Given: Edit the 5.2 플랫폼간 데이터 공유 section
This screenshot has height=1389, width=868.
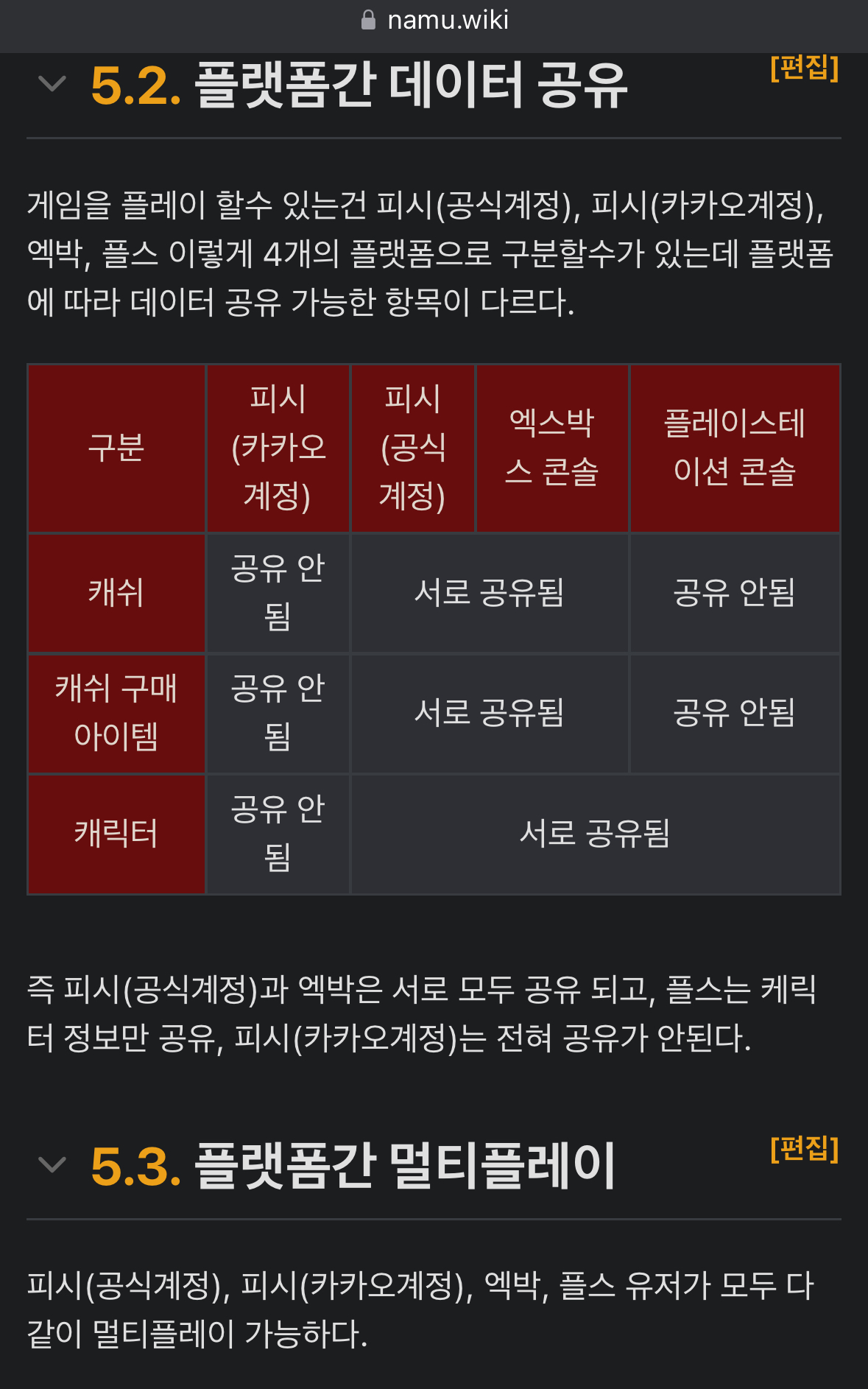Looking at the screenshot, I should [804, 68].
